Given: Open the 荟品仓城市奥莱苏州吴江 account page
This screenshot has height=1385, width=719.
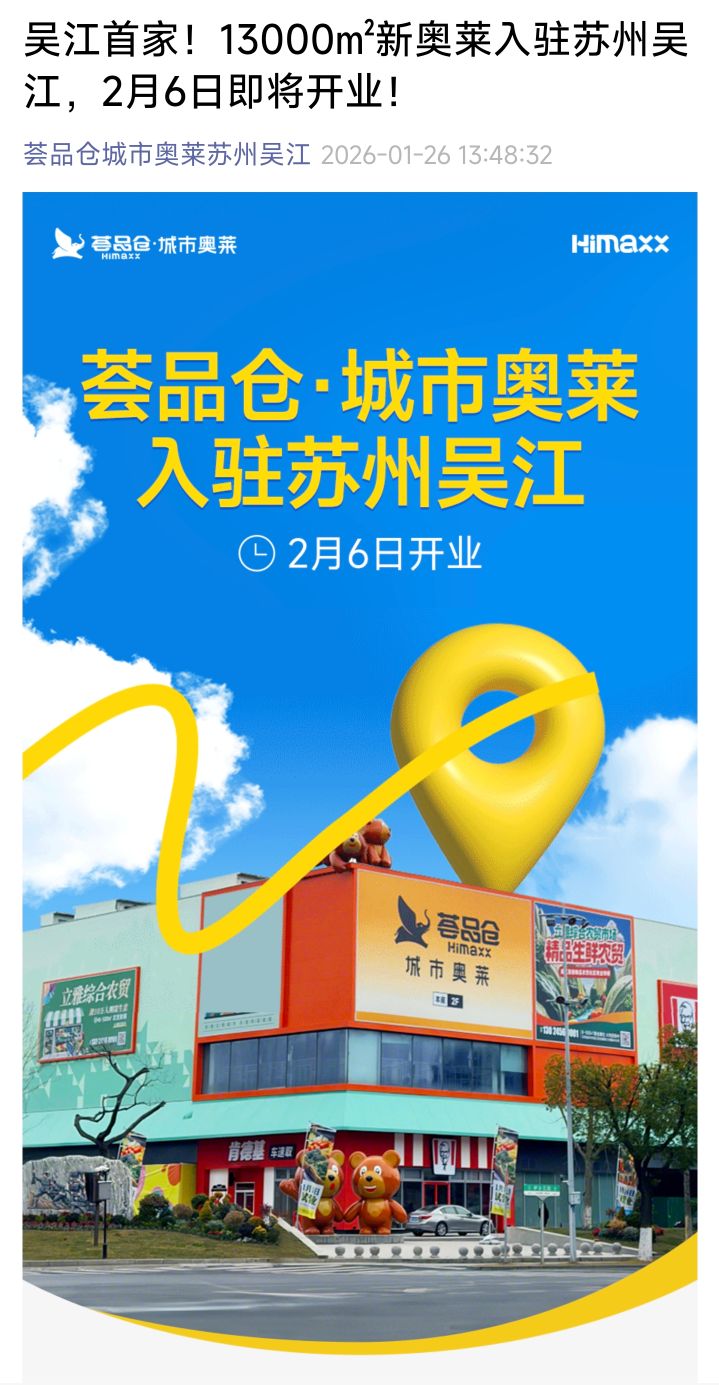Looking at the screenshot, I should tap(167, 155).
